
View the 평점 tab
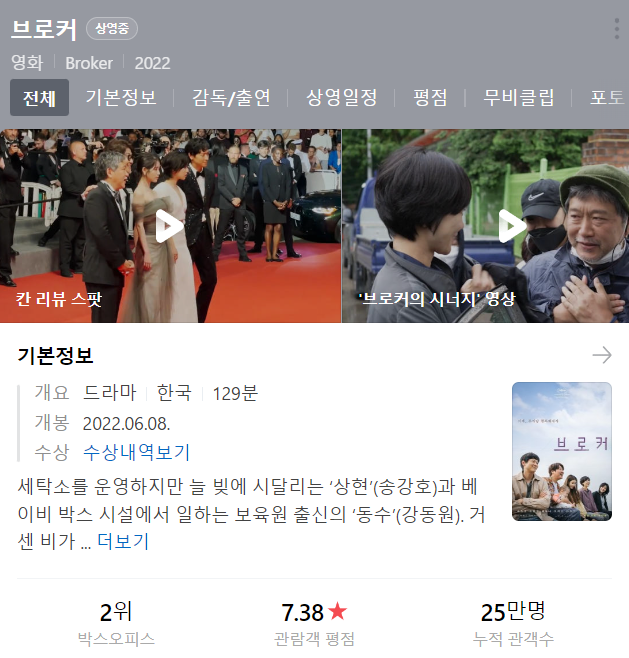point(430,98)
